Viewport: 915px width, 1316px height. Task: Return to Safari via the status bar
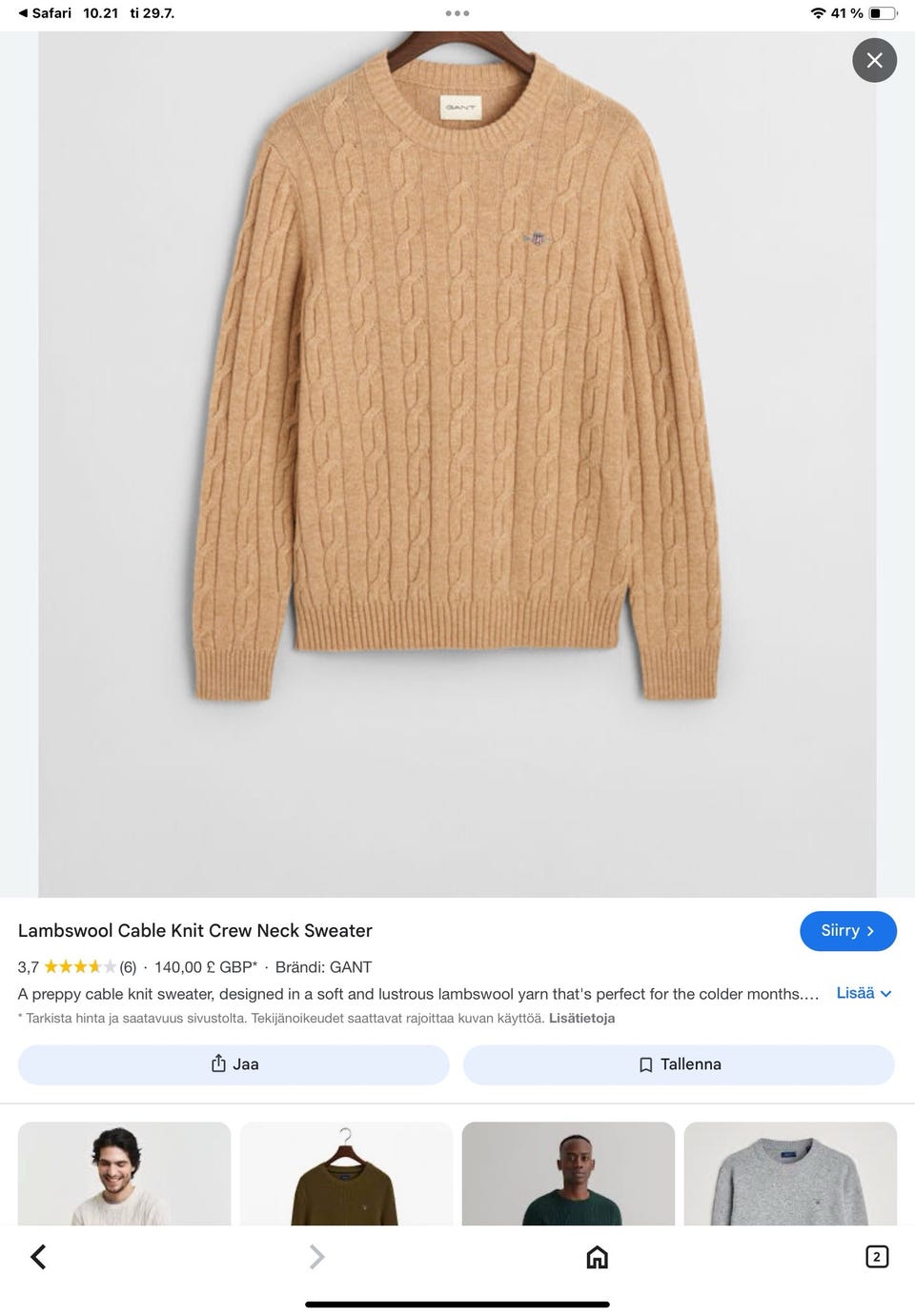point(44,13)
